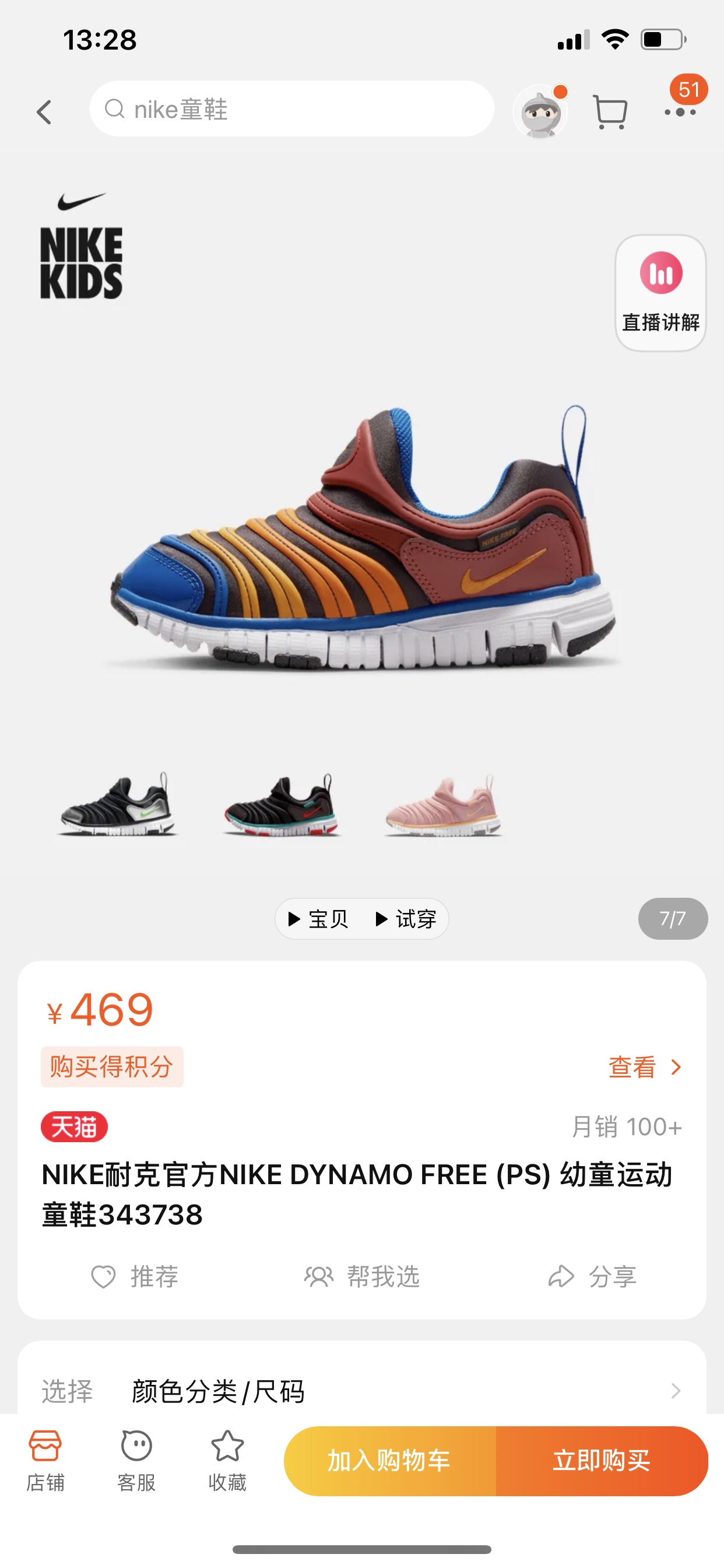Expand the 颜色分类/尺码 selection row
The image size is (724, 1568).
pyautogui.click(x=362, y=1391)
